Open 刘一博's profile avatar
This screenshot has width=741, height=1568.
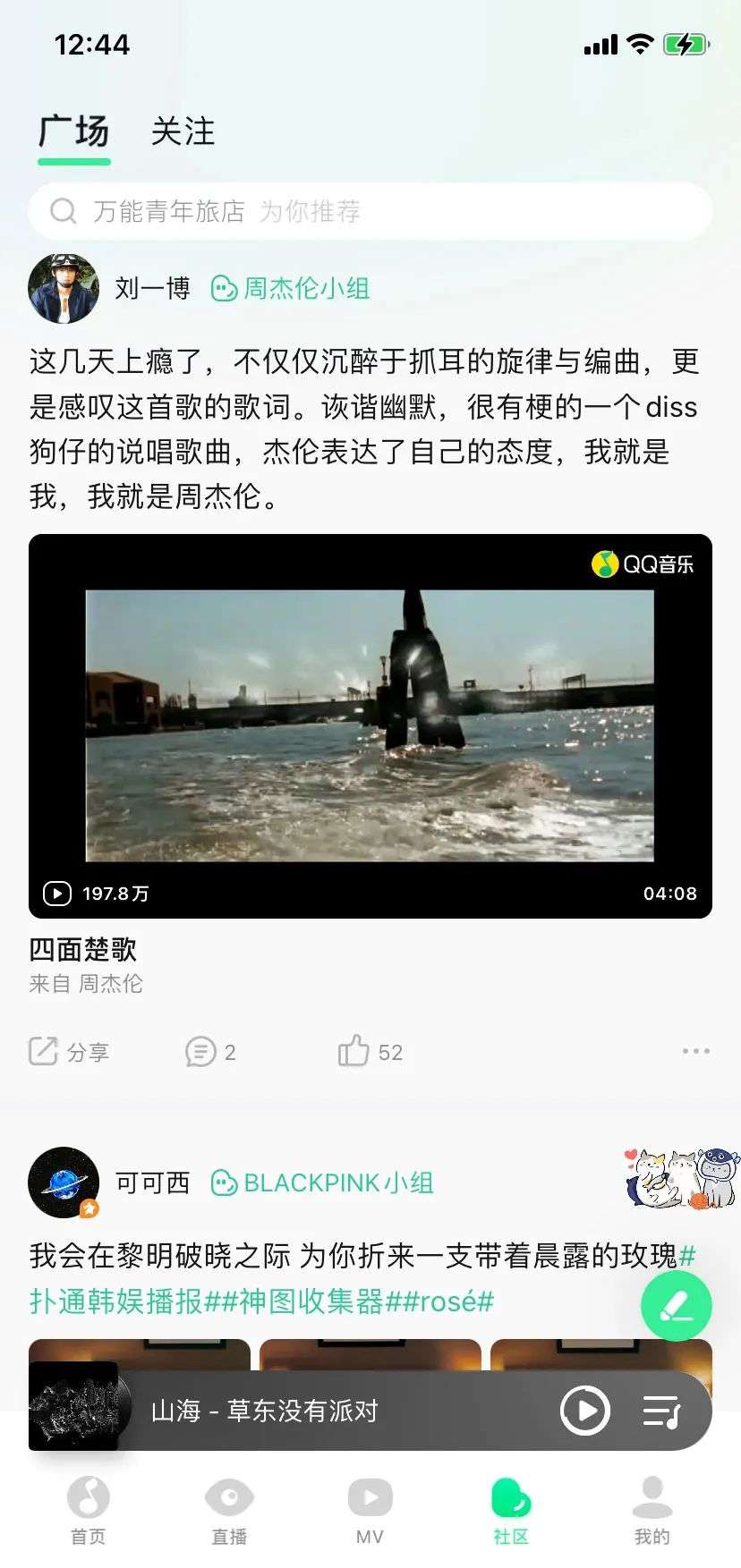(x=64, y=288)
